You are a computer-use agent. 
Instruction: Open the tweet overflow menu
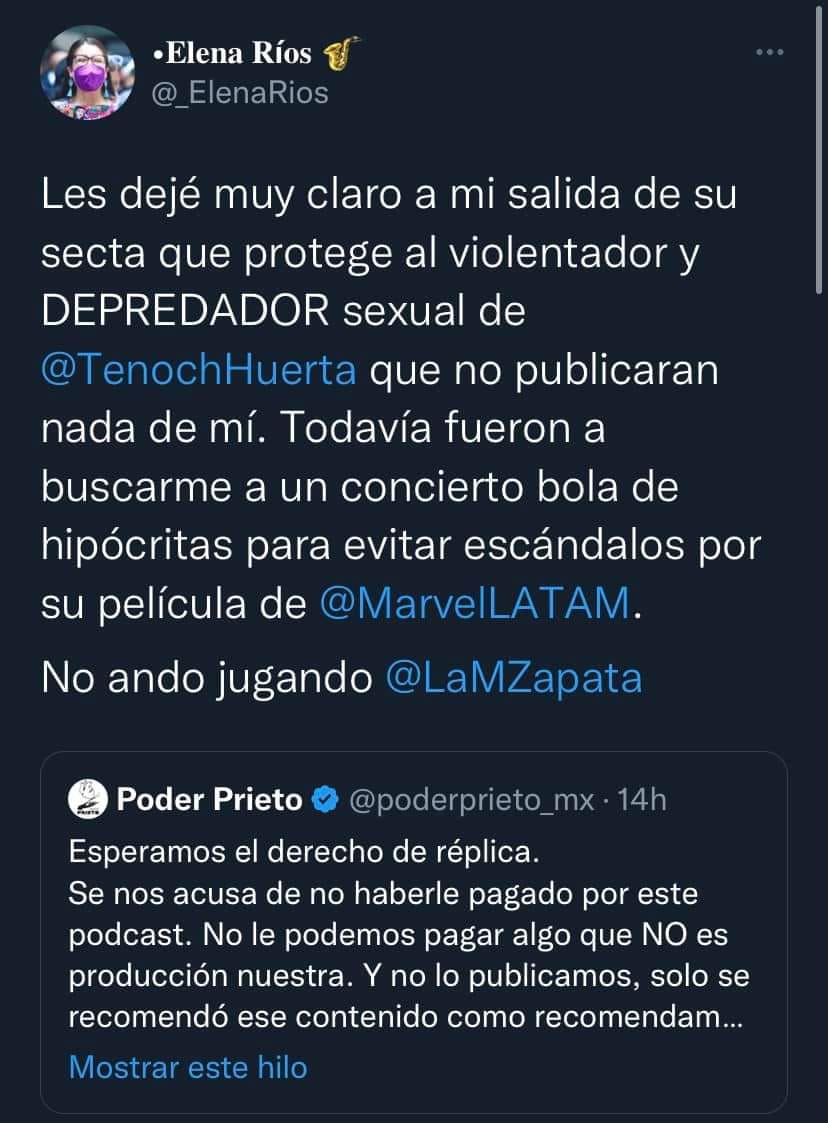click(x=769, y=52)
